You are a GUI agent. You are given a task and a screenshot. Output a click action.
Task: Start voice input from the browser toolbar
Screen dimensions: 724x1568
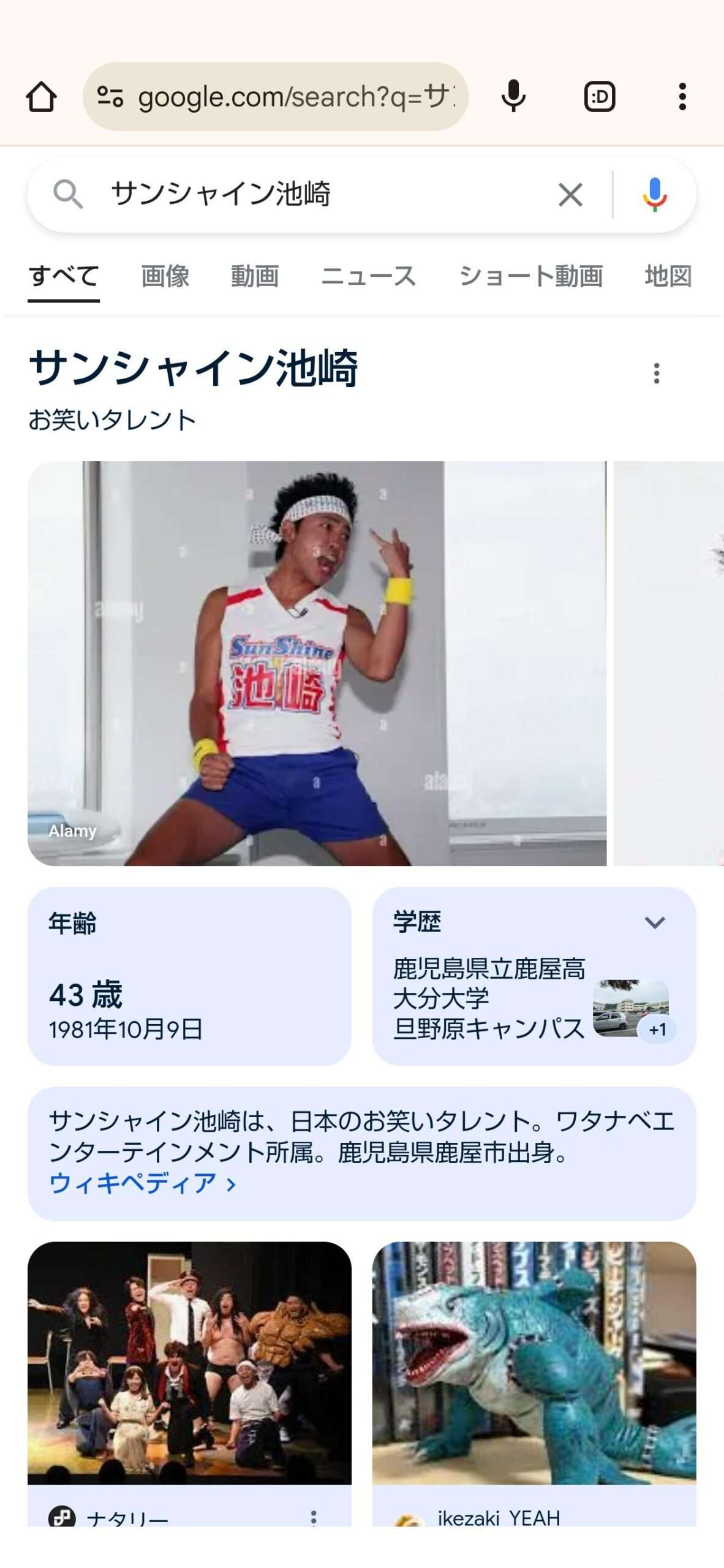(x=513, y=97)
